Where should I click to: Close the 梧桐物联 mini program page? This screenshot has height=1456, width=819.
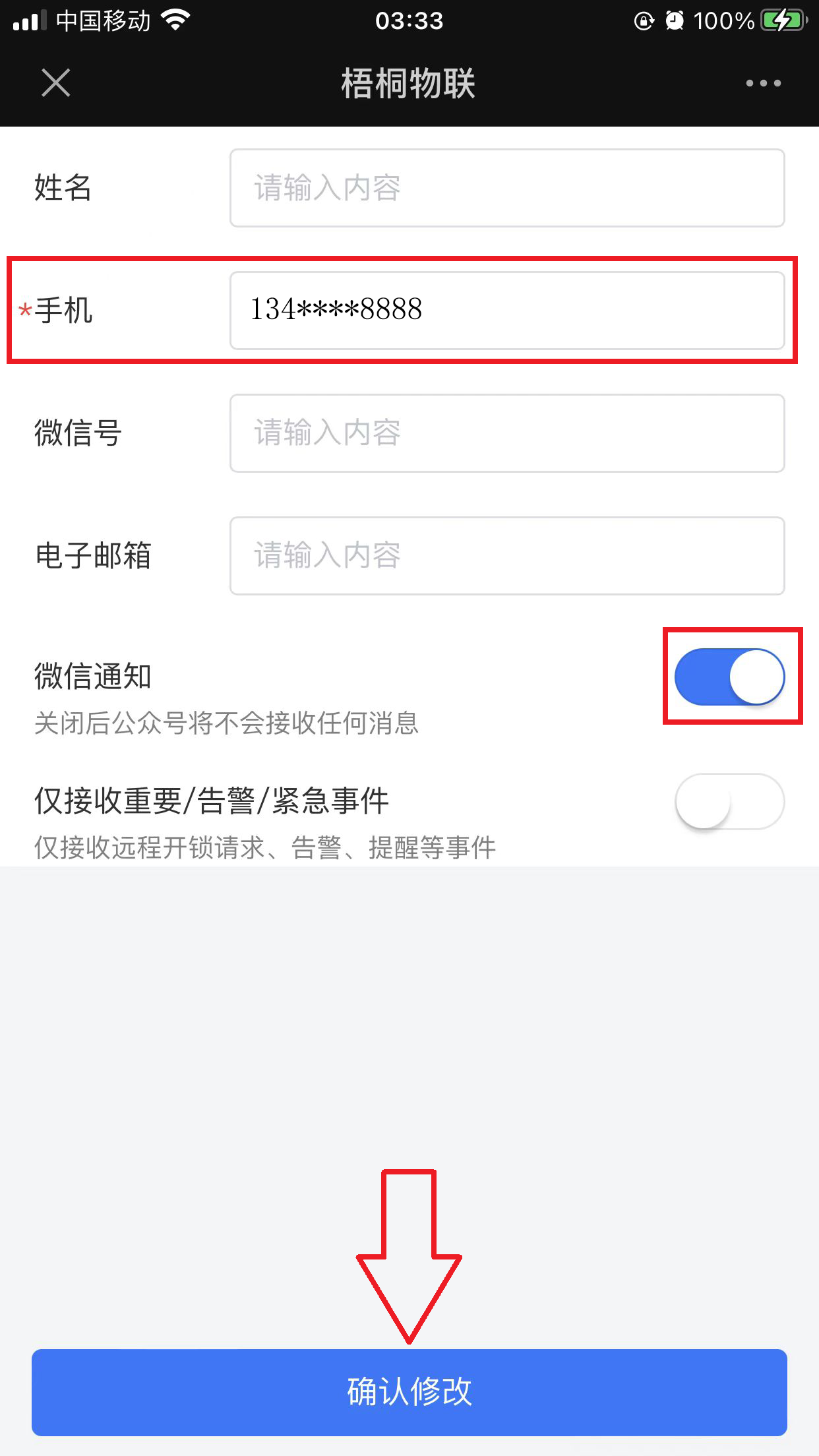pos(56,83)
